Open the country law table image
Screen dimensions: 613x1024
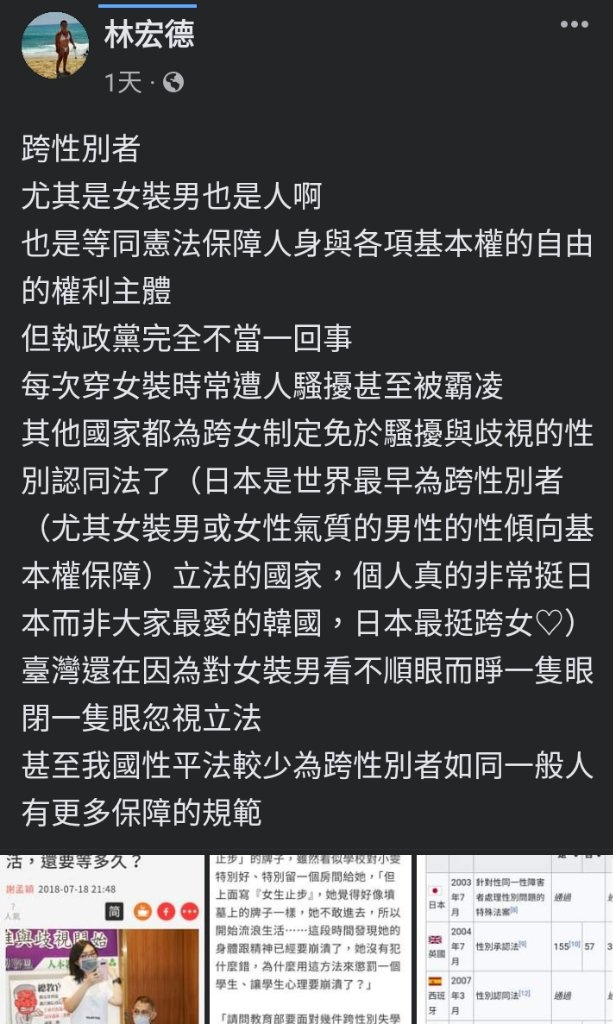516,938
